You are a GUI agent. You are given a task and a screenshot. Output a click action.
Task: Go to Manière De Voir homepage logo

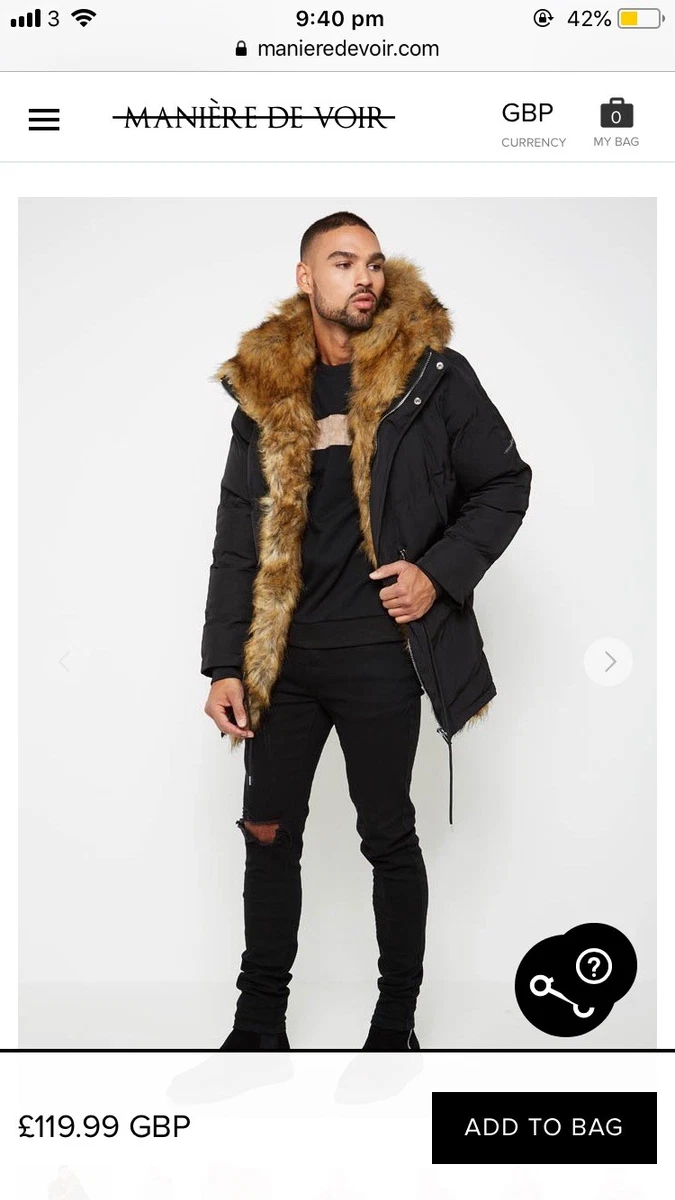253,119
